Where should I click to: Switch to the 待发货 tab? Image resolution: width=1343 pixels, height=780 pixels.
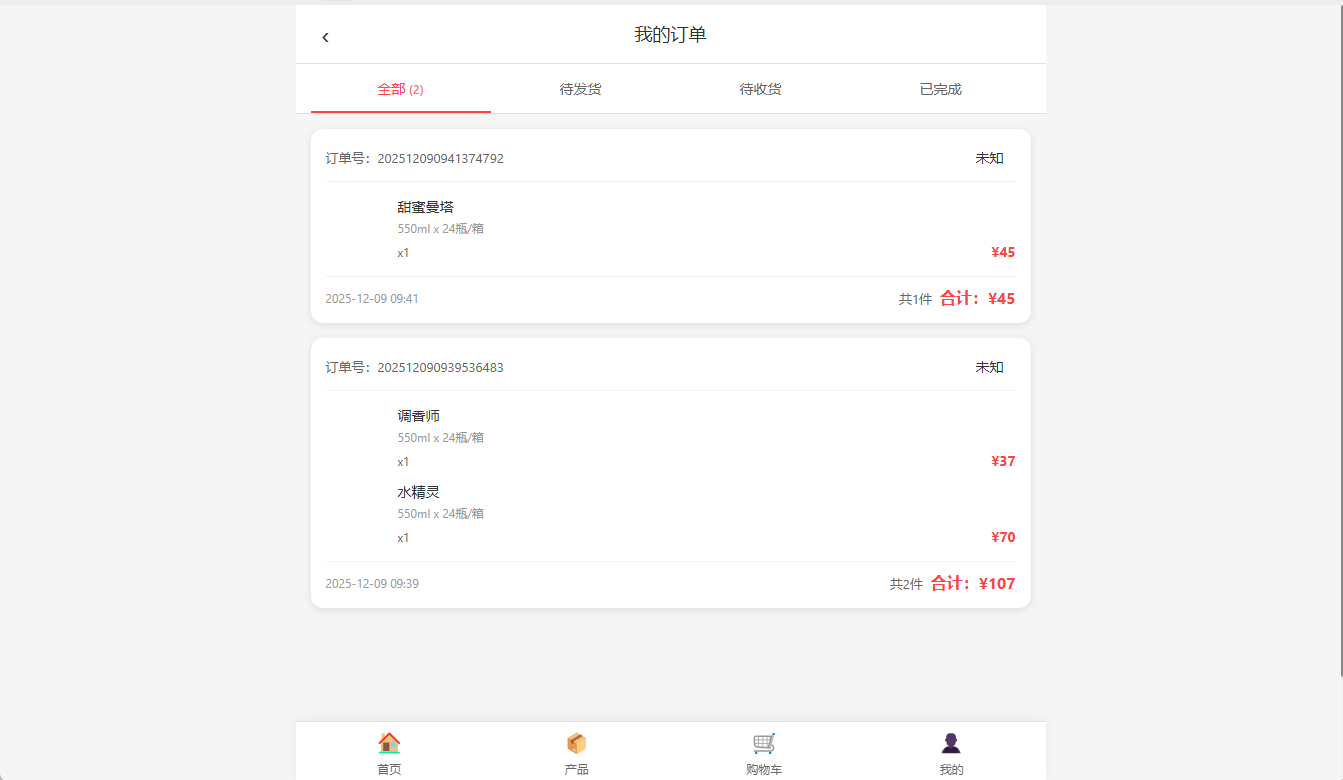(x=580, y=89)
